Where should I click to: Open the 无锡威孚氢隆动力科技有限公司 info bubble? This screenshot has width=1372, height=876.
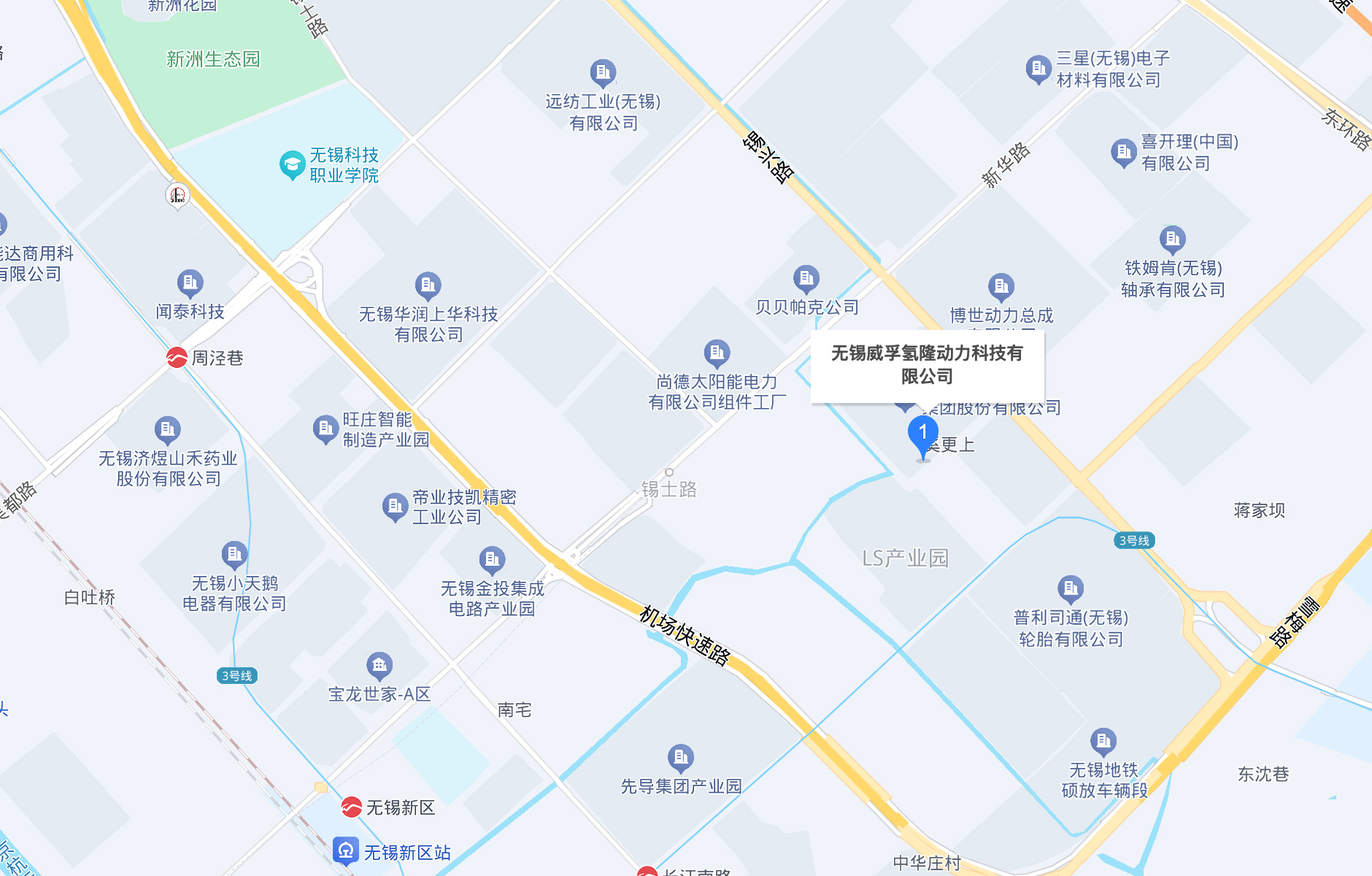(x=927, y=365)
